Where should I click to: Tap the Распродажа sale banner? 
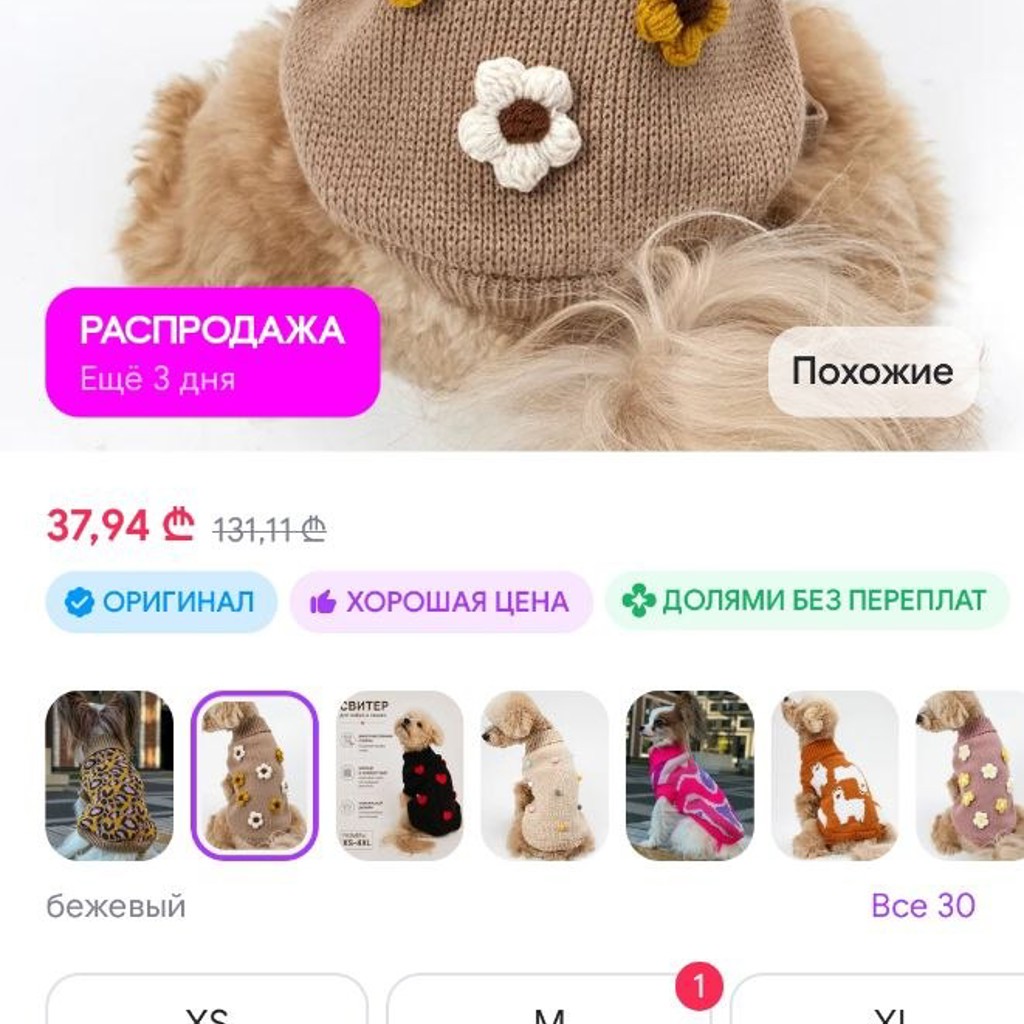coord(213,352)
